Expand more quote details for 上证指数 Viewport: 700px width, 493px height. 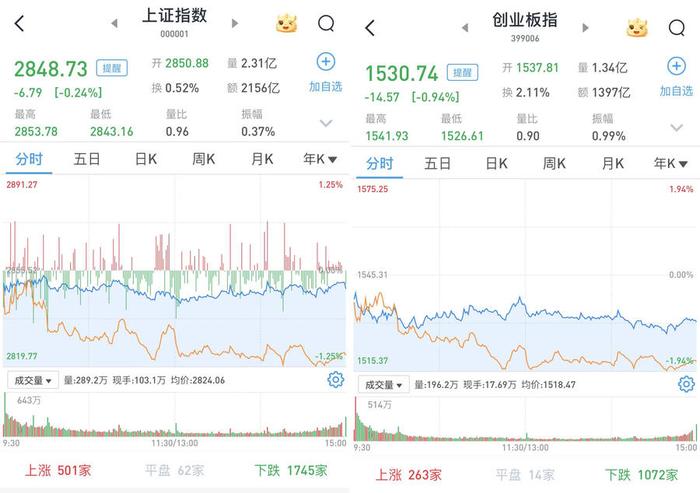pos(325,123)
